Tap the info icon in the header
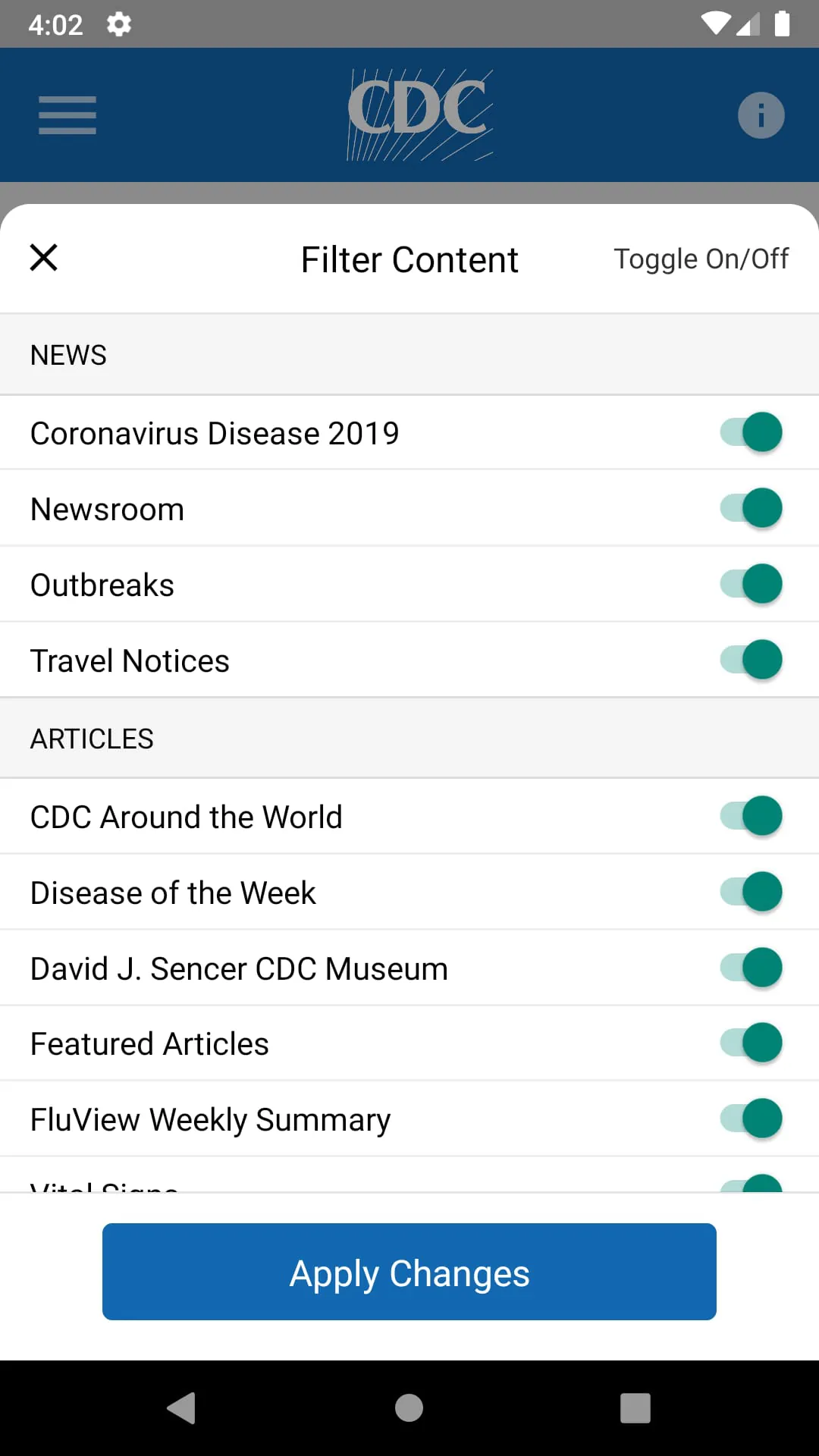The height and width of the screenshot is (1456, 819). (x=761, y=115)
